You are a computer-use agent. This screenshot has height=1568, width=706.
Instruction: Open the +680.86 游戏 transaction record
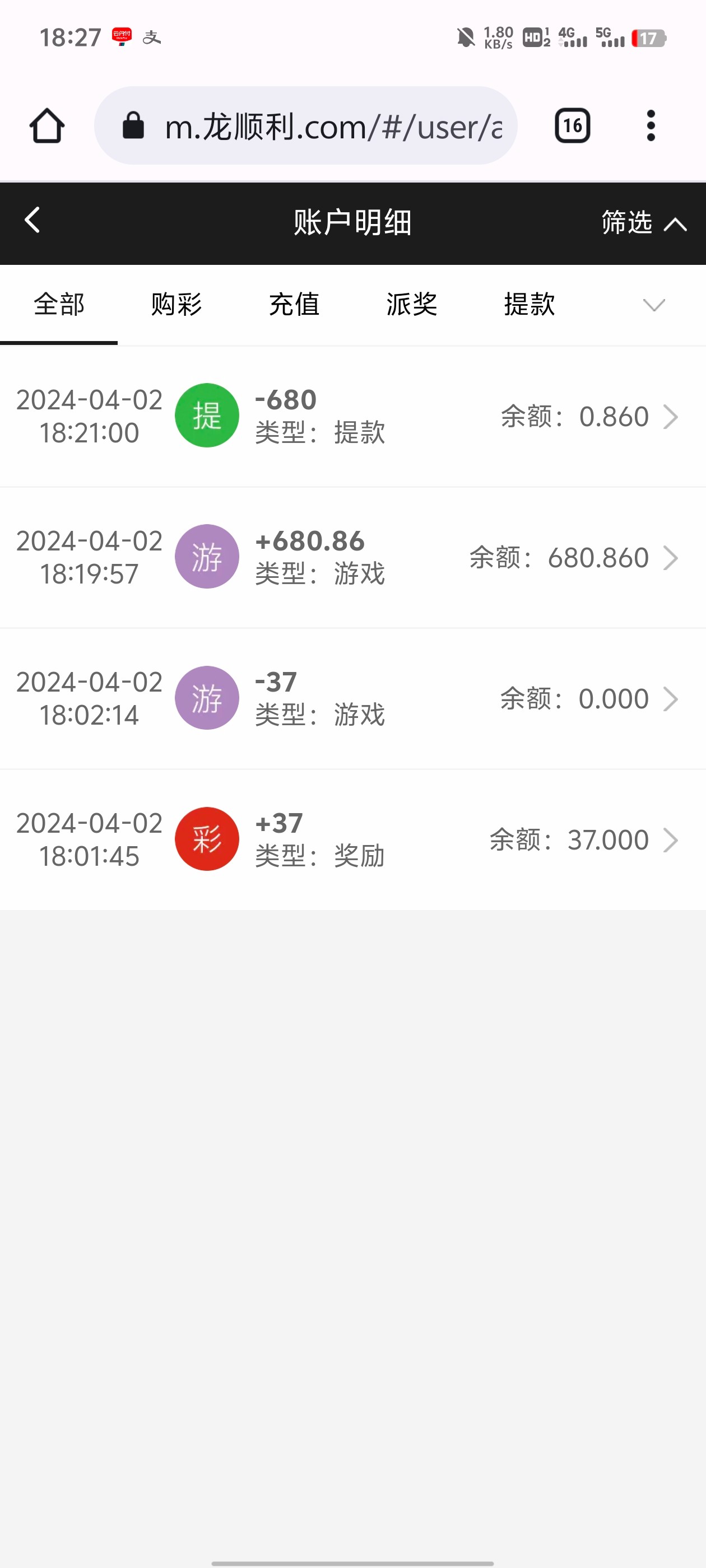point(352,558)
